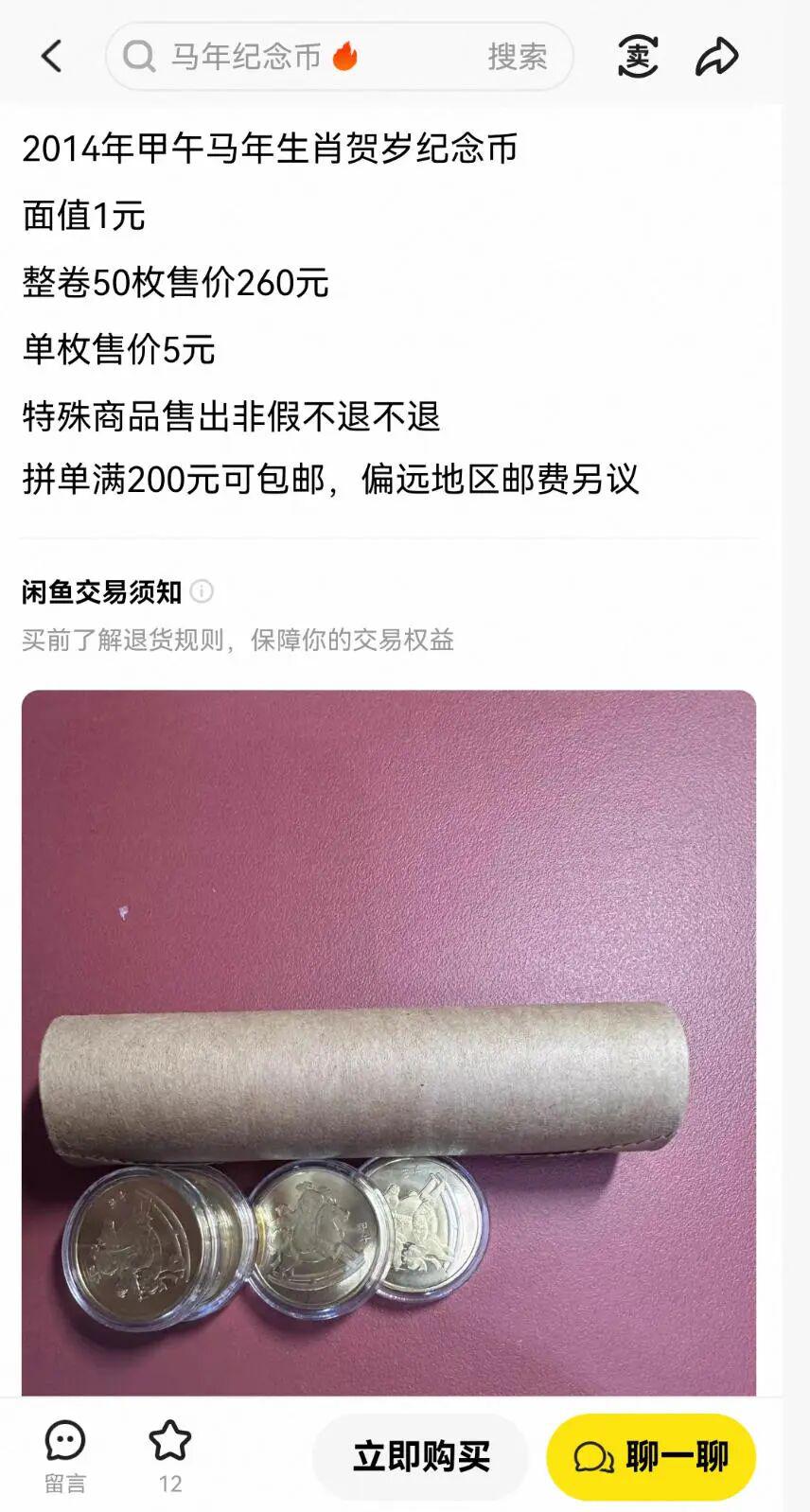Tap the 搜索 button
Screen dimensions: 810x1512
(x=517, y=57)
